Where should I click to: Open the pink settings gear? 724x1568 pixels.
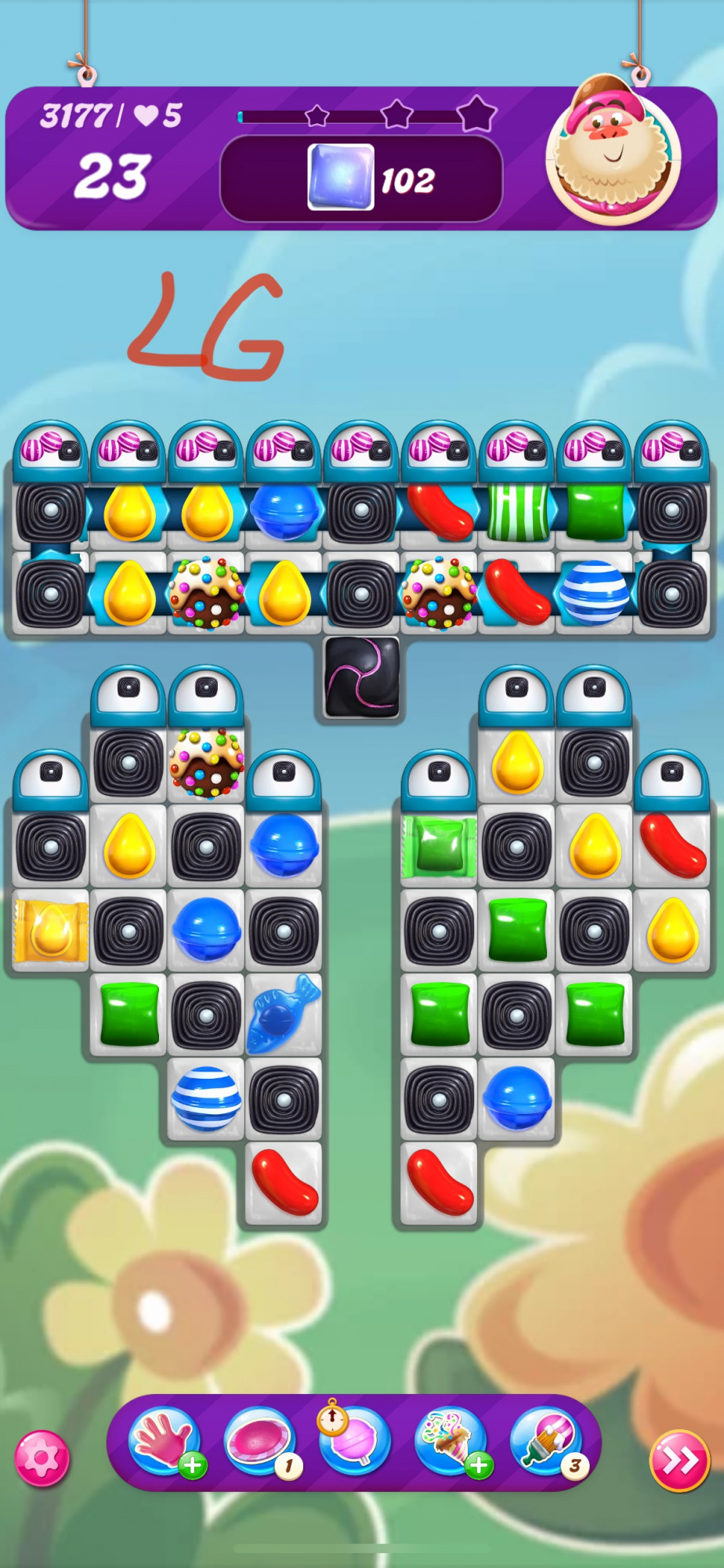(x=42, y=1458)
